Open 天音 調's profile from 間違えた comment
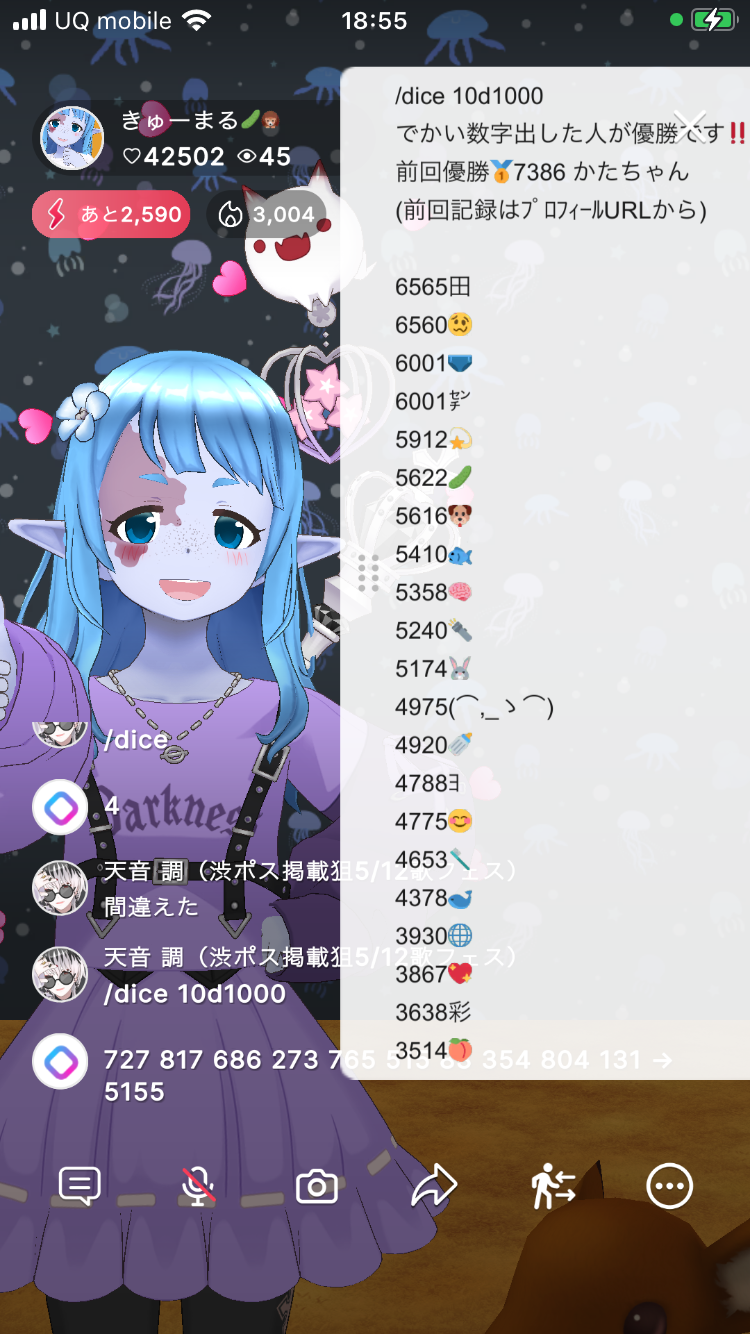750x1334 pixels. tap(61, 888)
